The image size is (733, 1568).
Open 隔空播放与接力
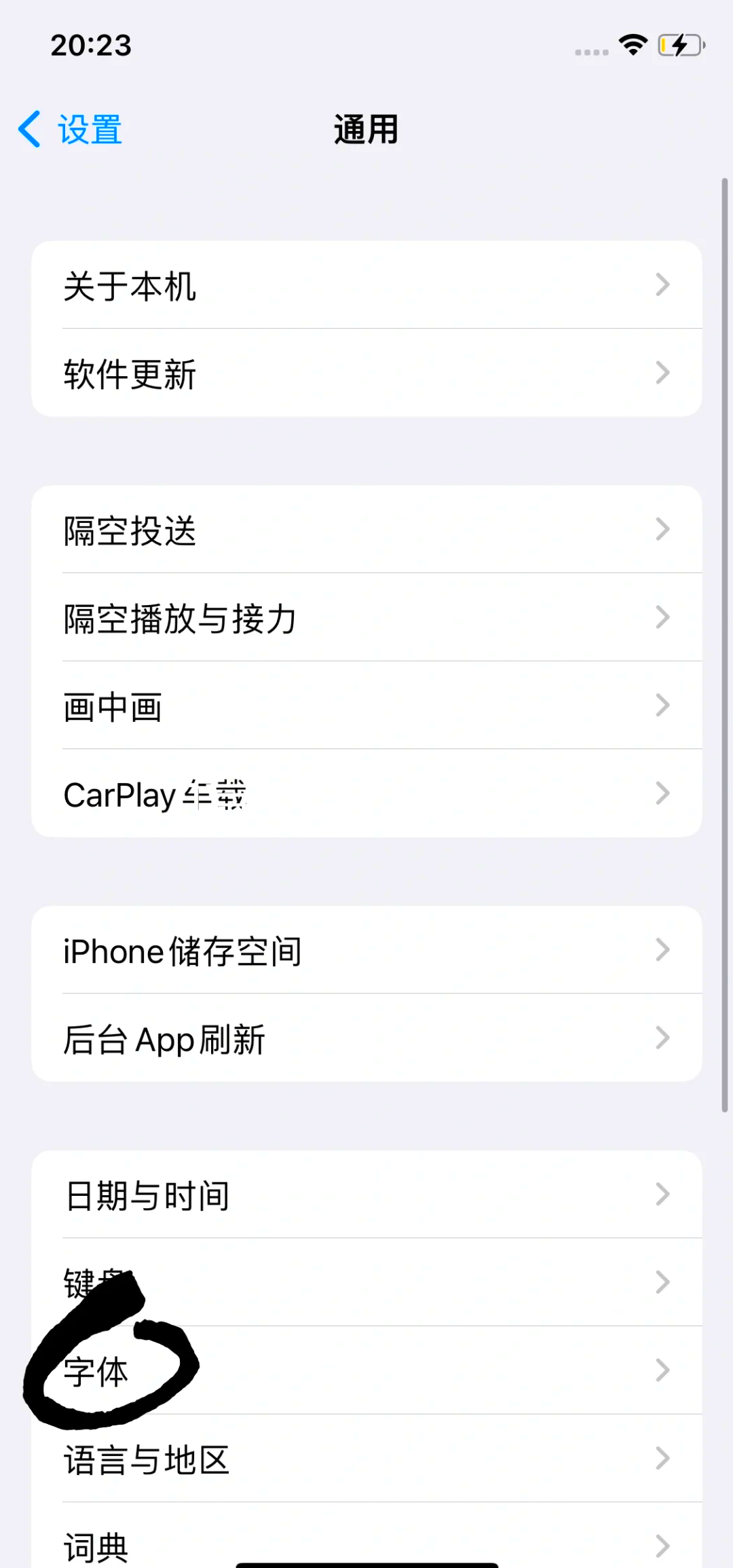(x=366, y=617)
